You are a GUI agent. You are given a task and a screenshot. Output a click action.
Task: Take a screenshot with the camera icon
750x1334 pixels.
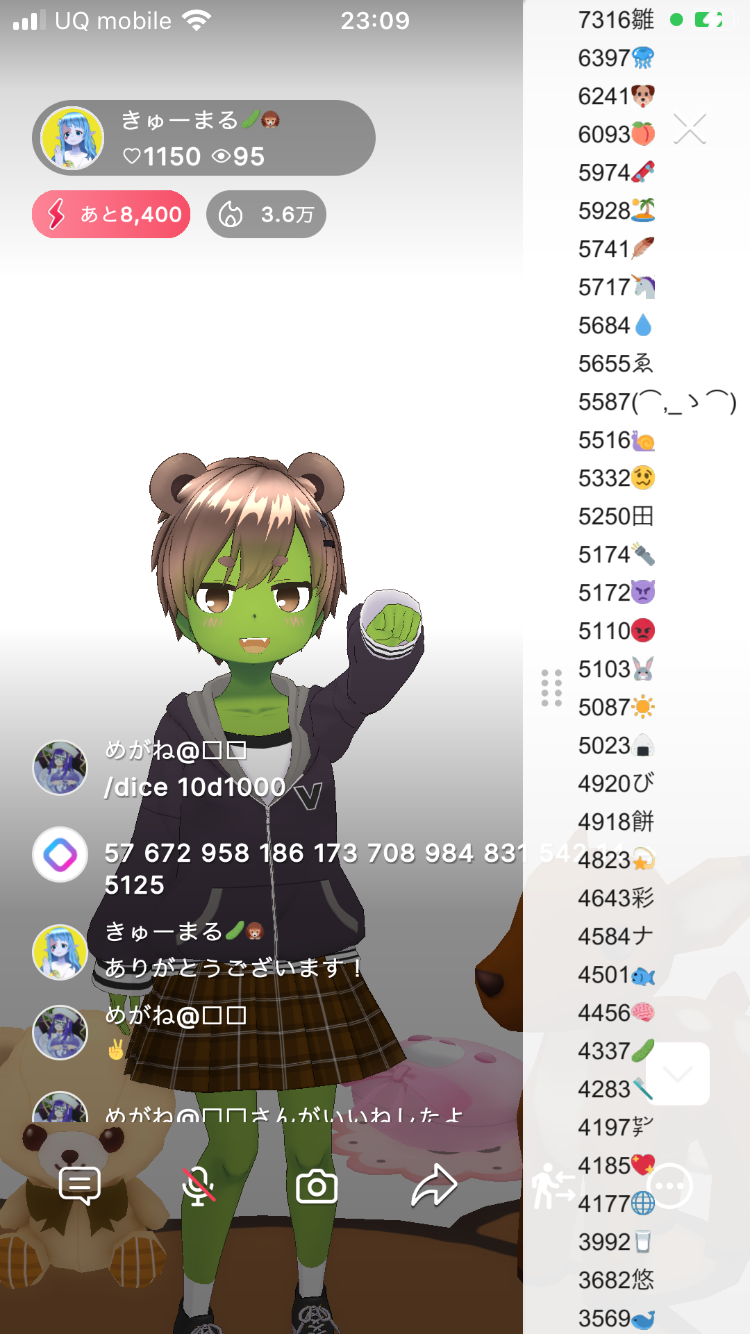pyautogui.click(x=317, y=1187)
